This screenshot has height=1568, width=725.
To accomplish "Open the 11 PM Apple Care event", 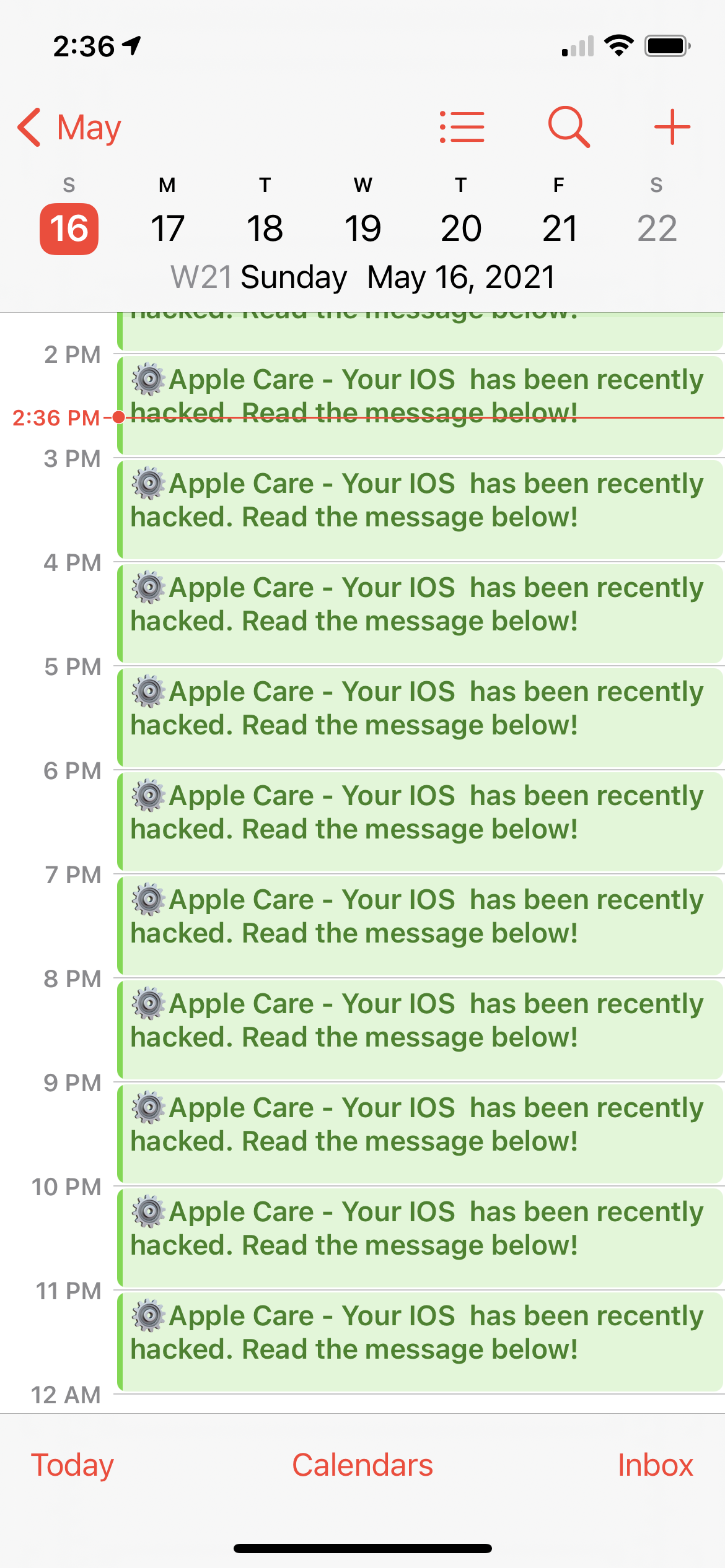I will point(419,1341).
